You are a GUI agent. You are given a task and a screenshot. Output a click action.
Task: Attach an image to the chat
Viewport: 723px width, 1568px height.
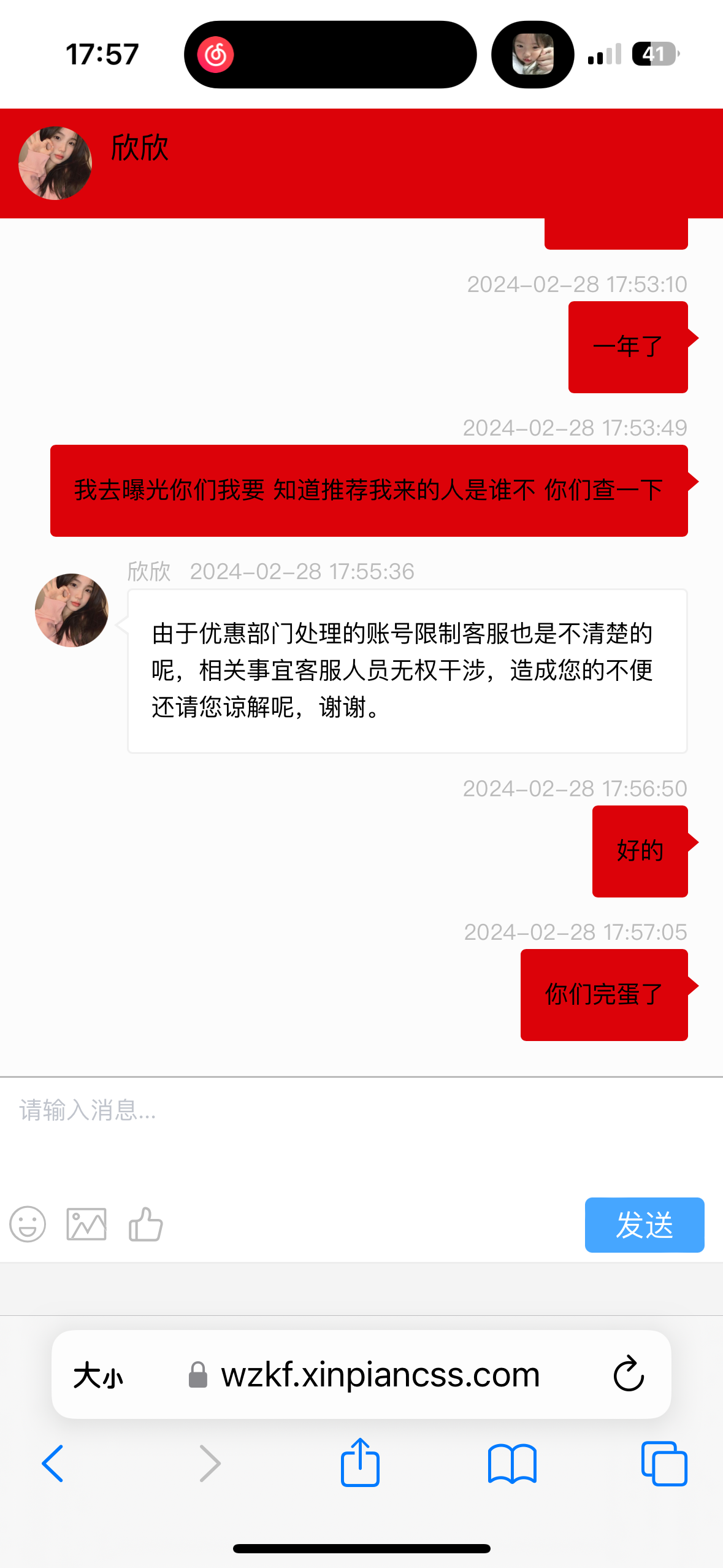(x=86, y=1224)
